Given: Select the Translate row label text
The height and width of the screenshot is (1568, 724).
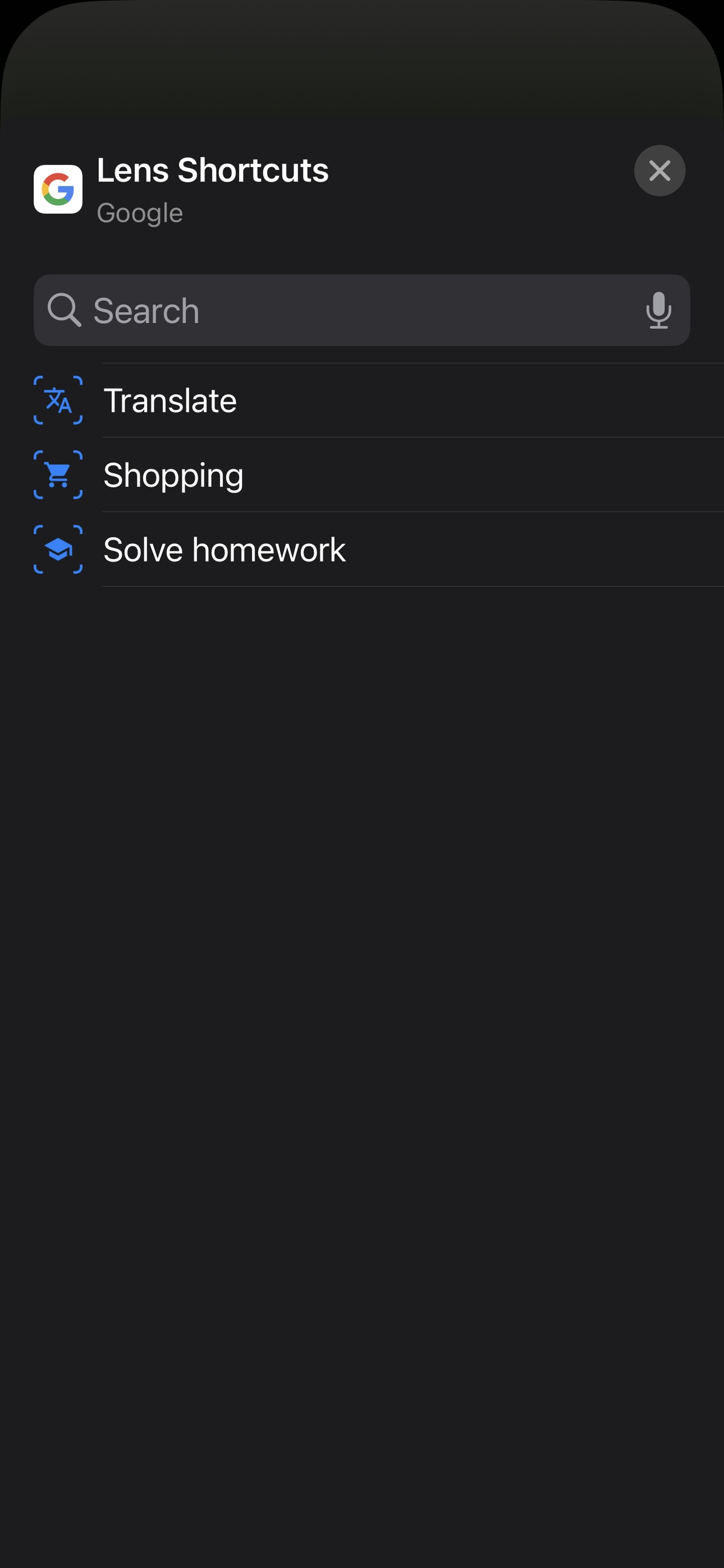Looking at the screenshot, I should pyautogui.click(x=171, y=400).
